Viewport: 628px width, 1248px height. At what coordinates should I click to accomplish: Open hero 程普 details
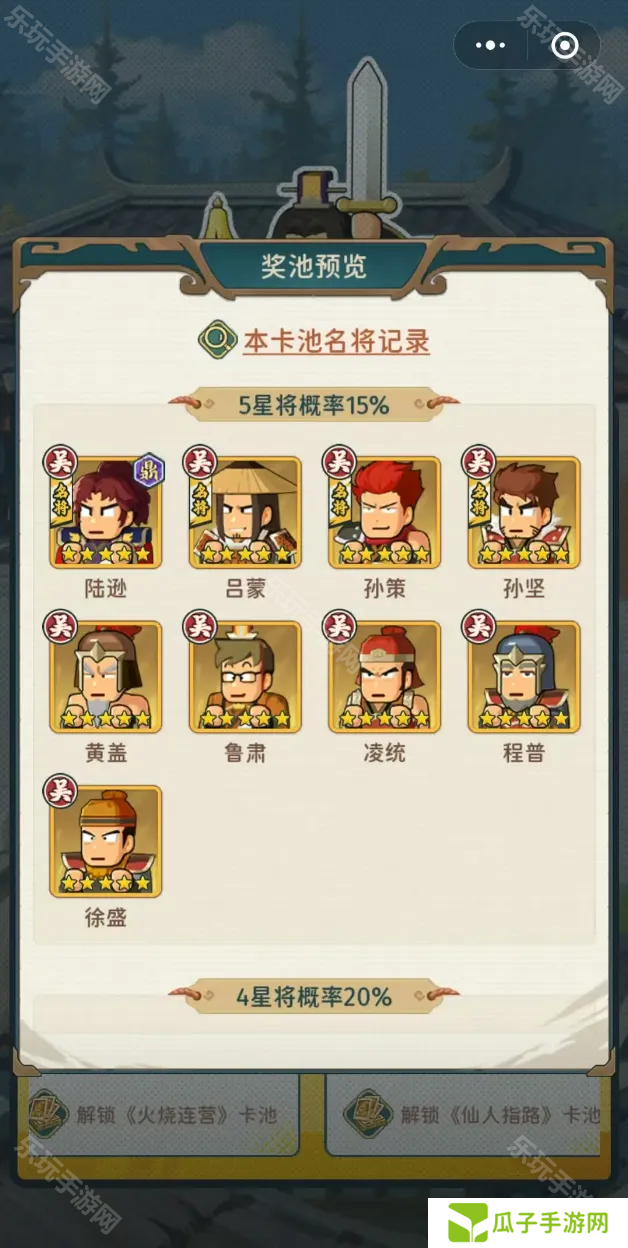click(x=524, y=677)
